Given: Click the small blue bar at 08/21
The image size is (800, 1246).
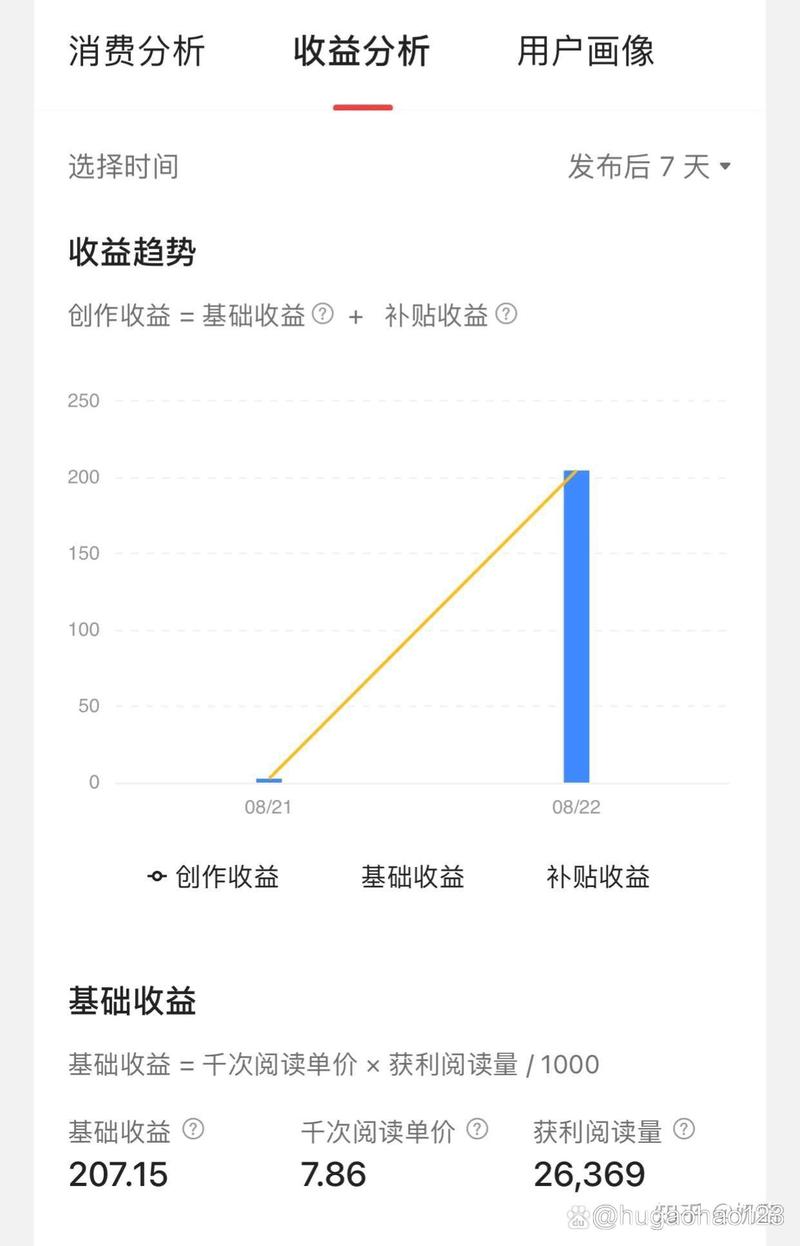Looking at the screenshot, I should pos(269,779).
